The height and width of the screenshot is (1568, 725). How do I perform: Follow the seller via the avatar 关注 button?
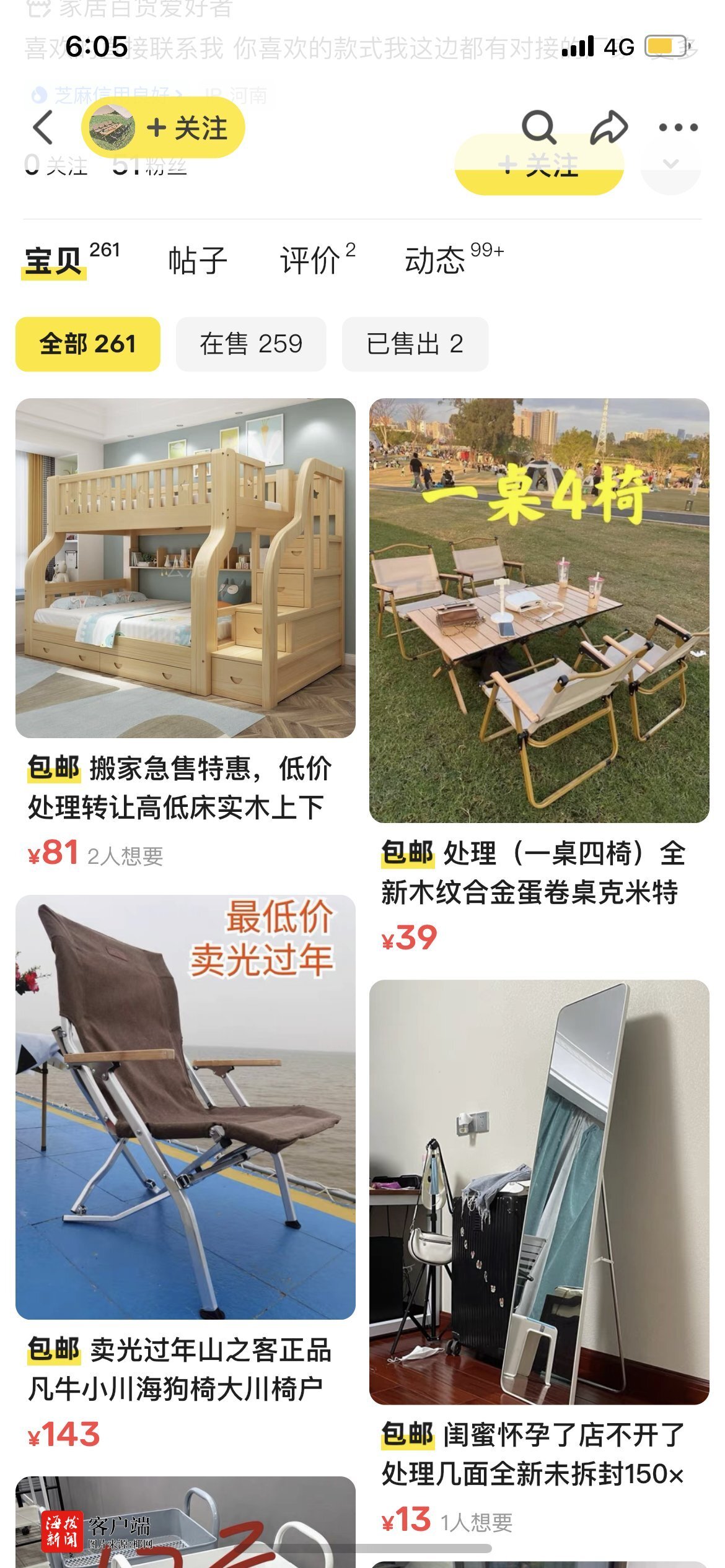[164, 128]
